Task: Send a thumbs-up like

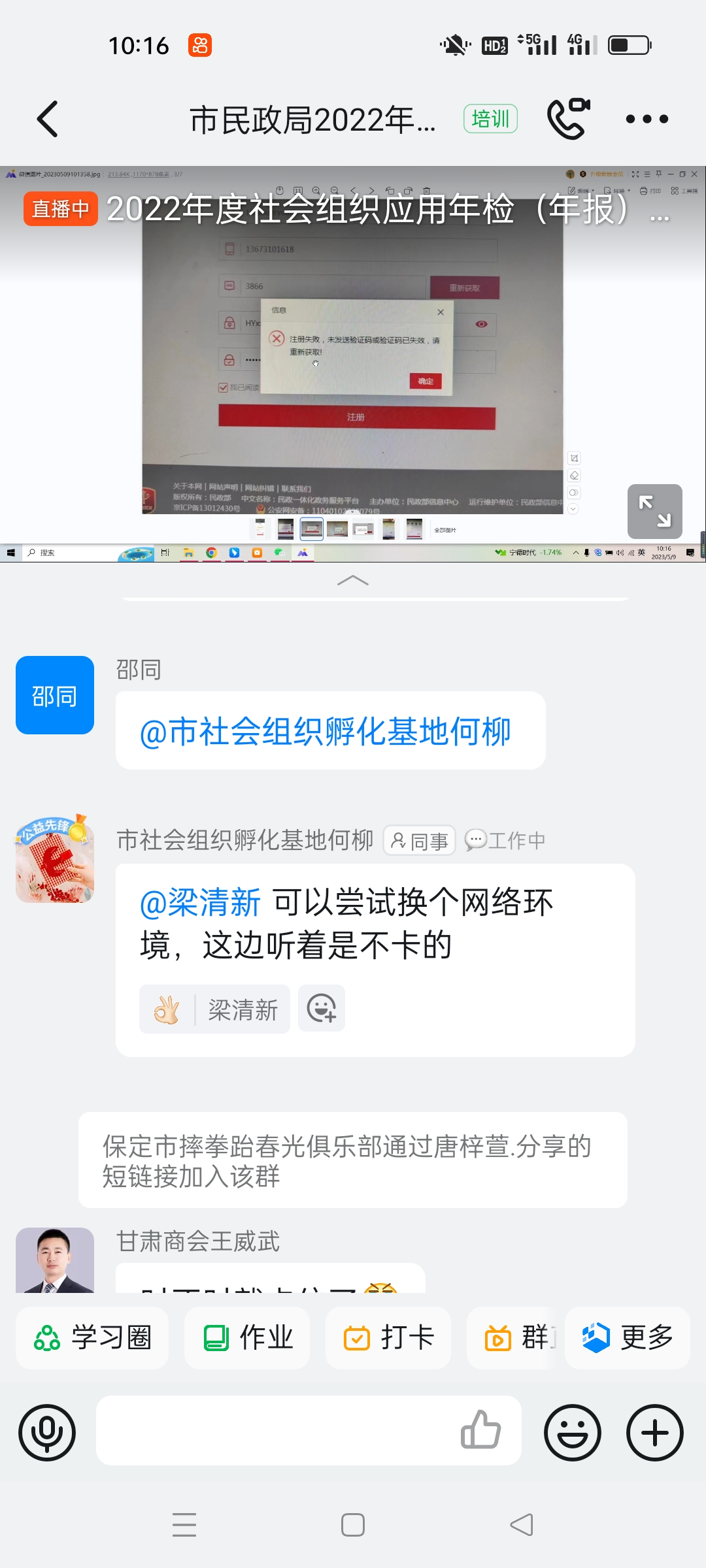Action: click(480, 1430)
